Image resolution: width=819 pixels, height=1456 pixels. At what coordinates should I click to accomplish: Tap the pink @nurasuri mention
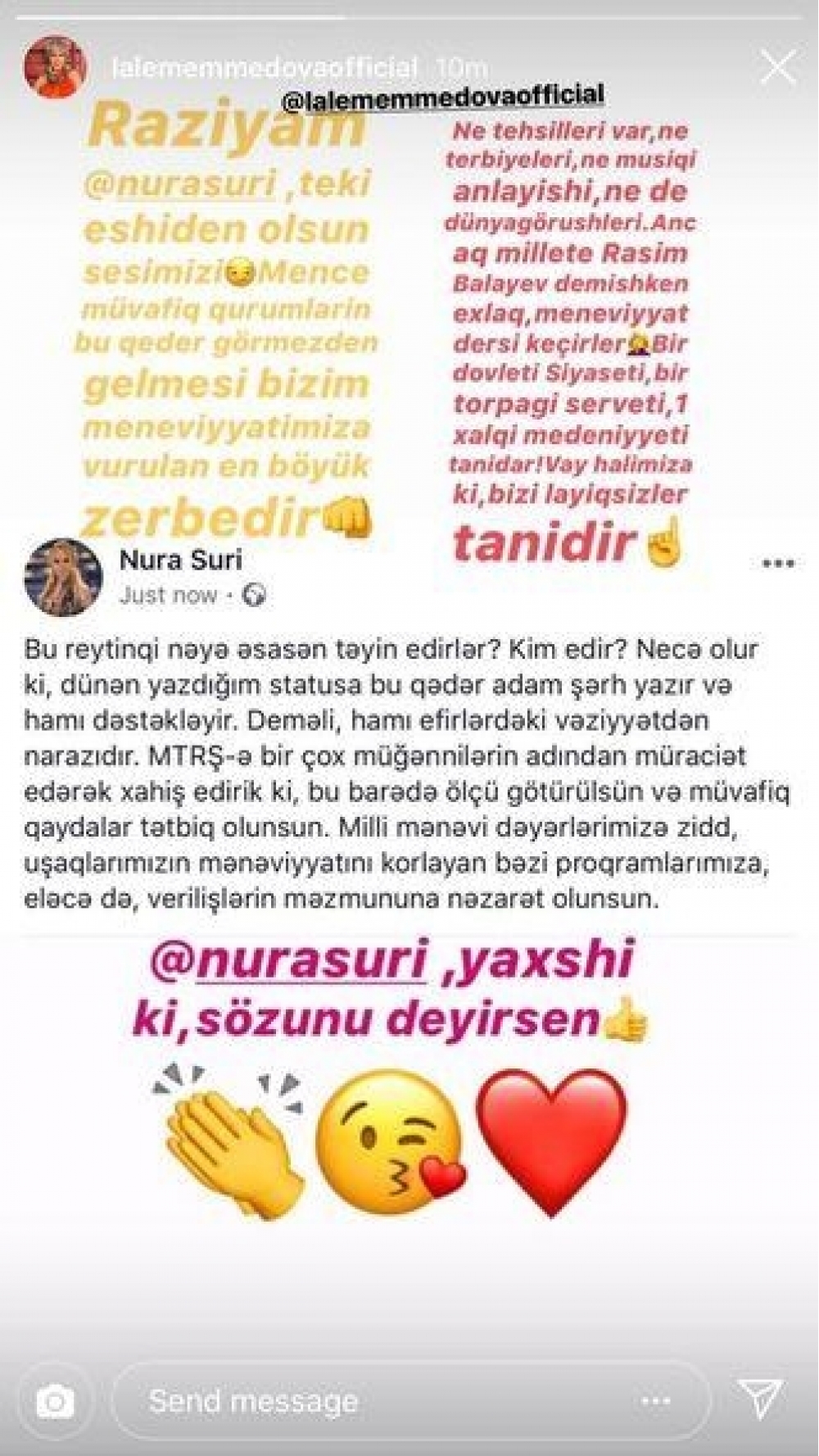[288, 960]
